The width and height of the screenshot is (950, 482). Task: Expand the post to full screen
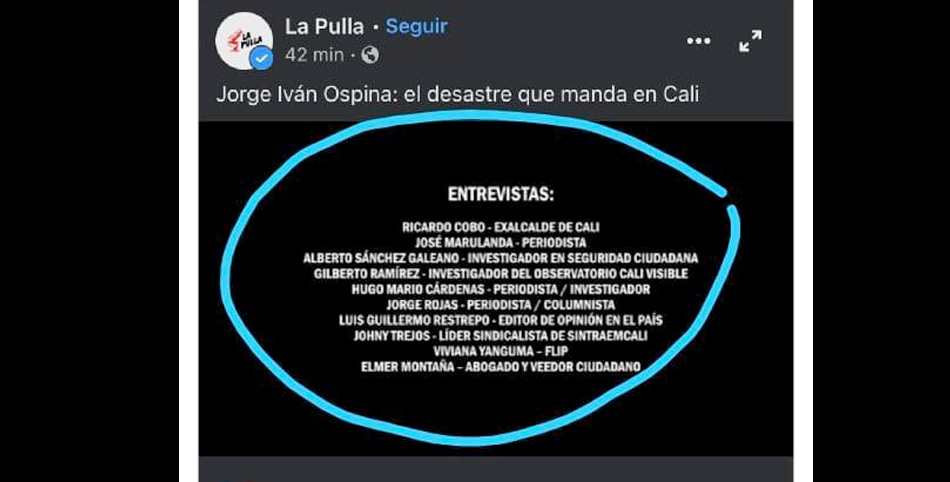pos(750,41)
